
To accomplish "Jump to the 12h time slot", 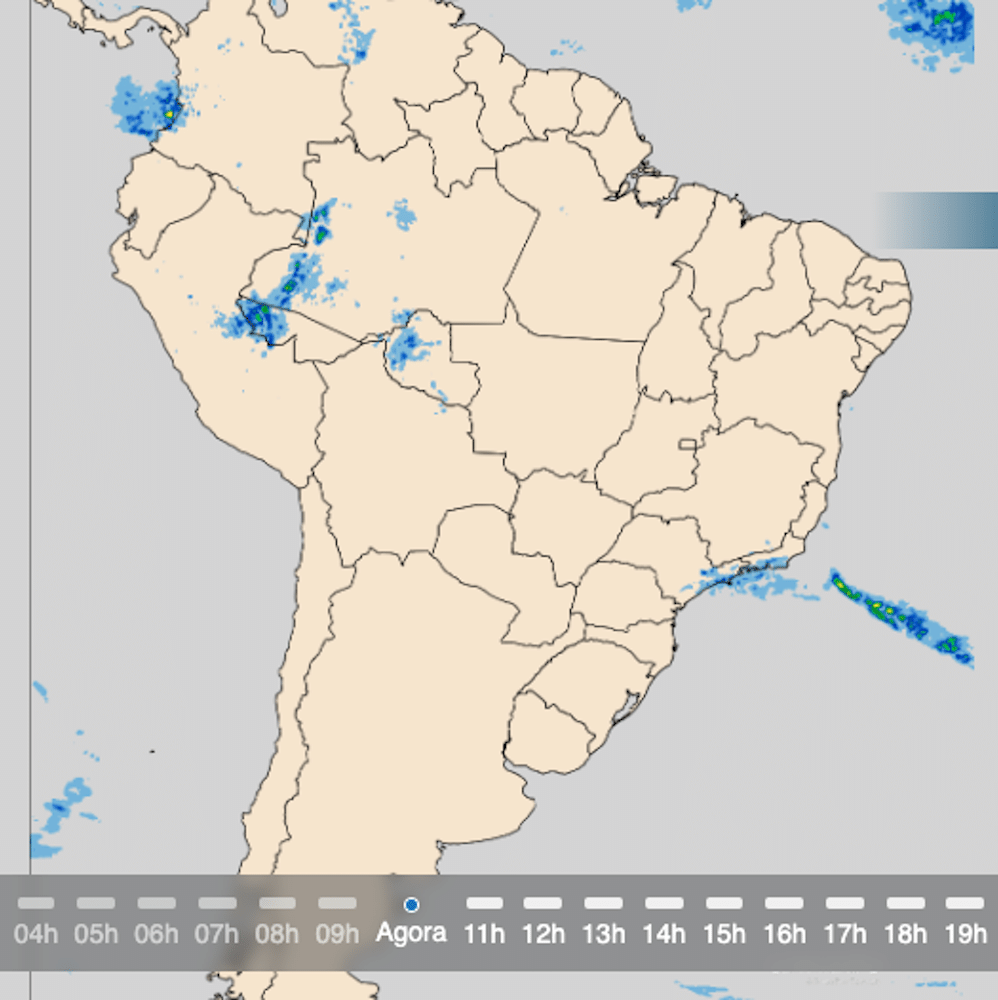I will (544, 933).
